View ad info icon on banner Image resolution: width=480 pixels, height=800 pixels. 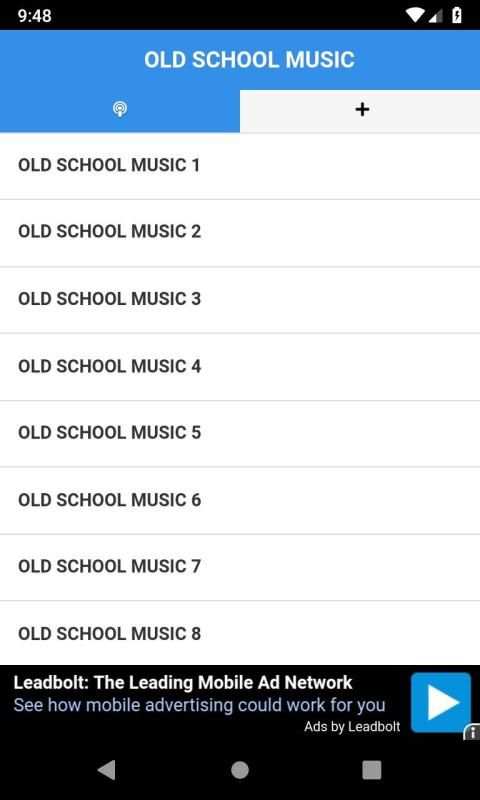(x=472, y=733)
